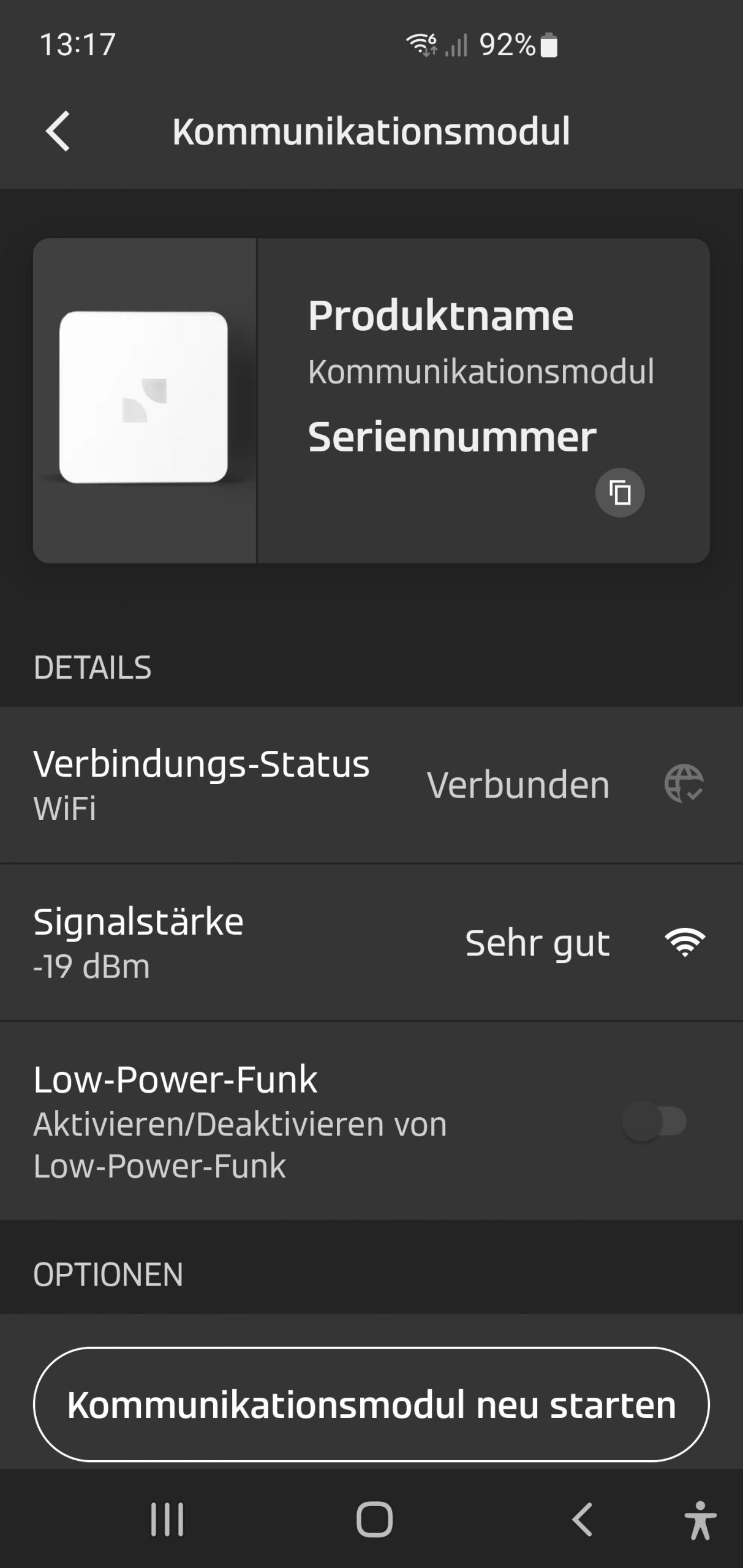
Task: Tap Kommunikationsmodul neu starten button
Action: point(371,1404)
